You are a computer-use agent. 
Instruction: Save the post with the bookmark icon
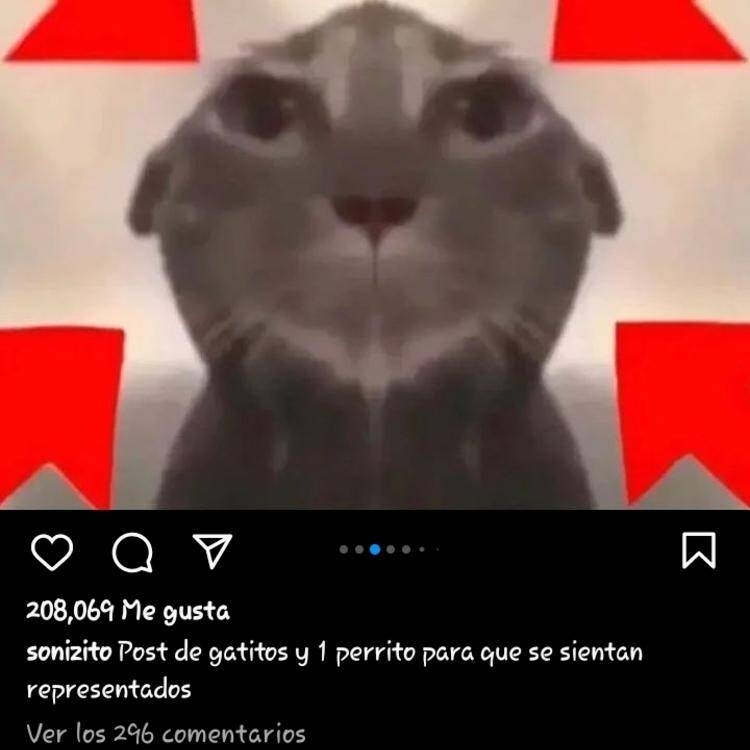click(698, 550)
